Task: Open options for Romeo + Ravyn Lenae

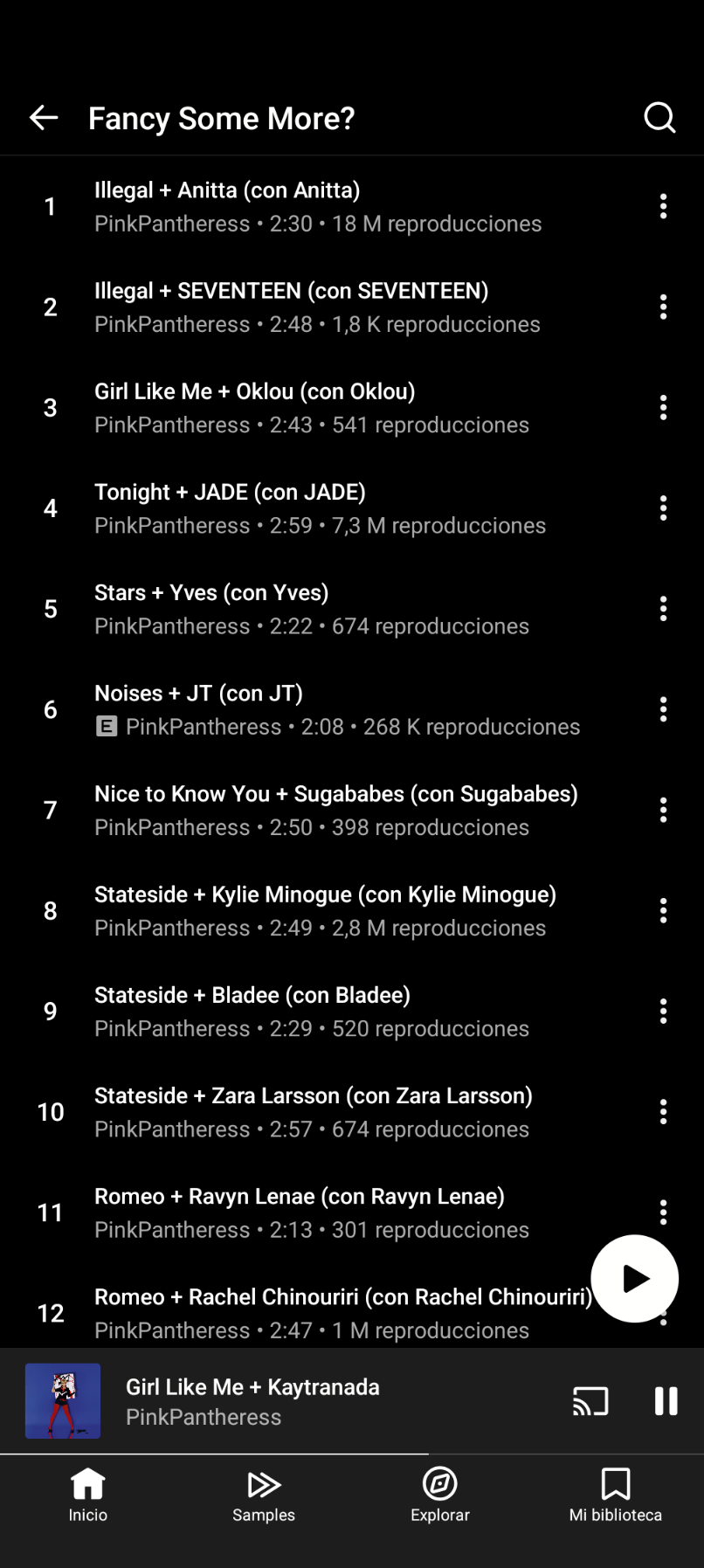Action: pyautogui.click(x=663, y=1212)
